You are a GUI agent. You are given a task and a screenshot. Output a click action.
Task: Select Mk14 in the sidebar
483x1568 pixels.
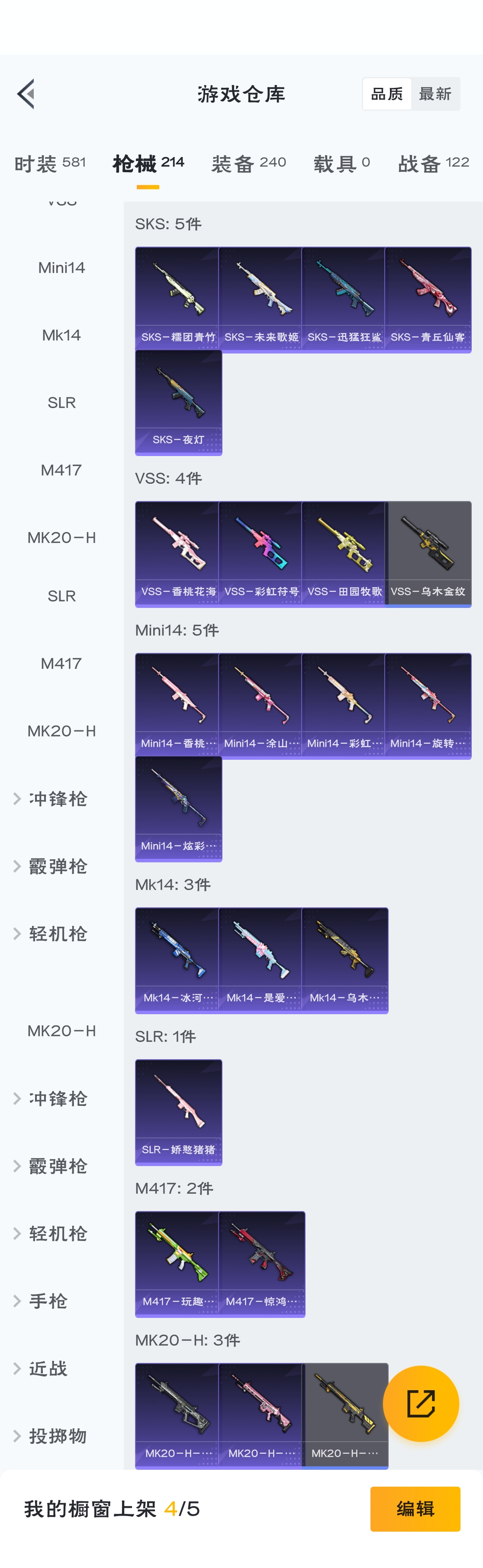[x=61, y=335]
